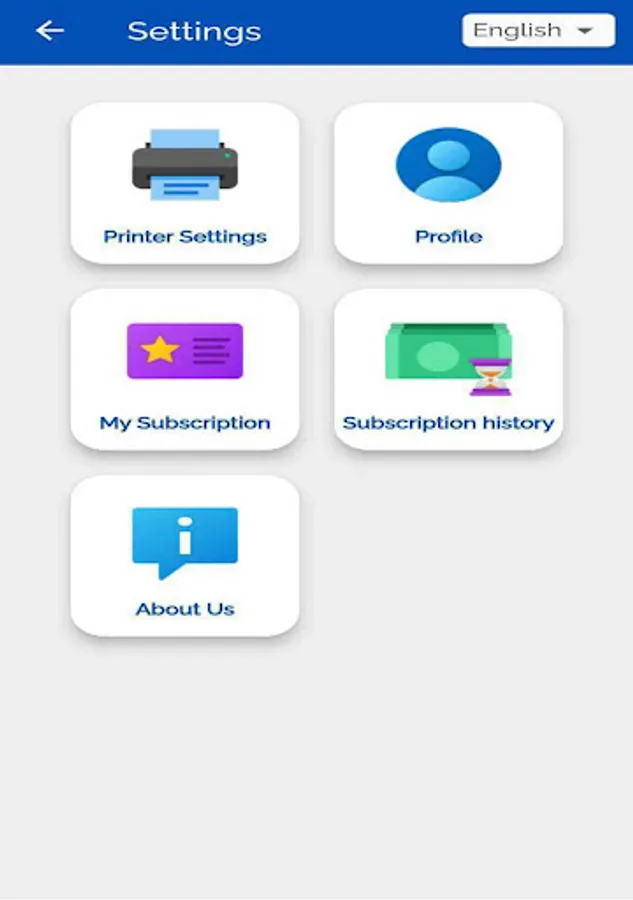View My Subscription

pyautogui.click(x=185, y=370)
